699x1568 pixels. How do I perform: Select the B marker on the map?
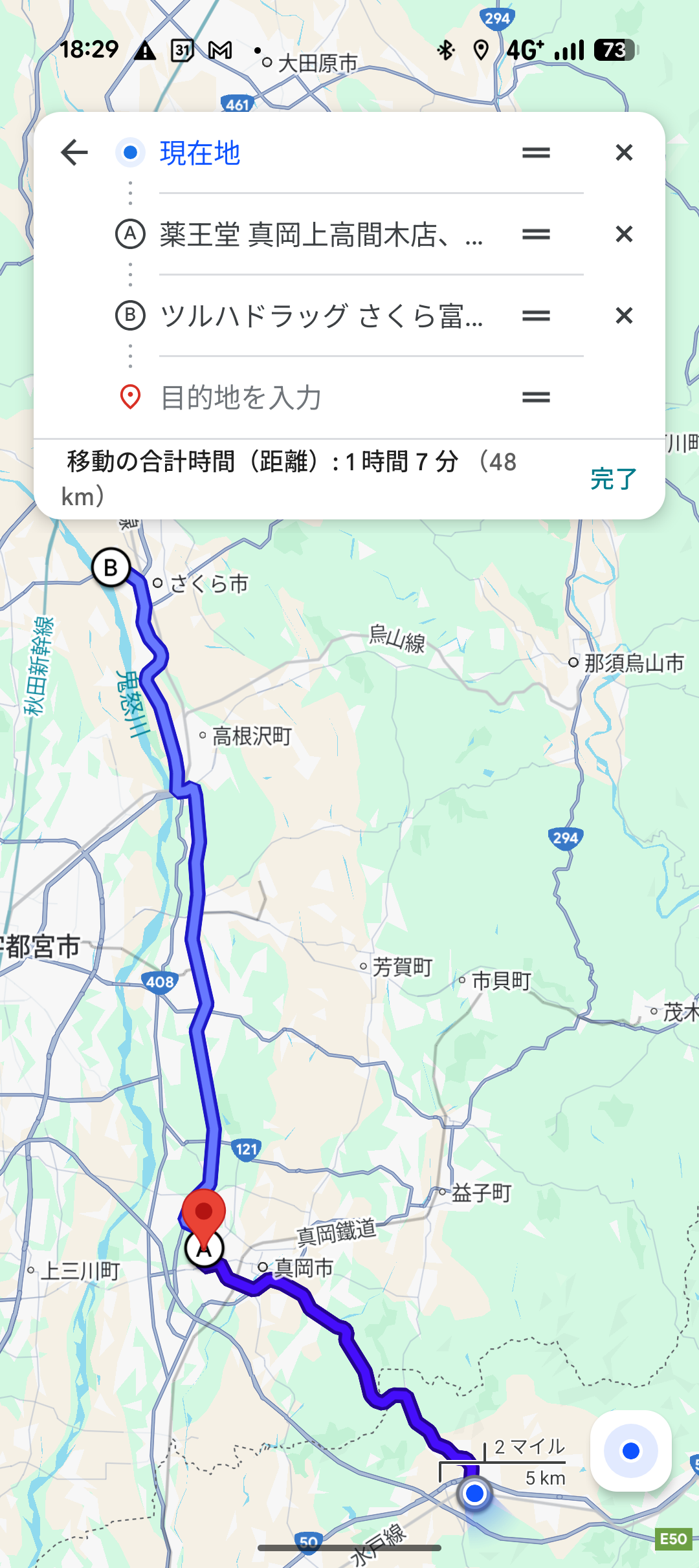[x=111, y=568]
